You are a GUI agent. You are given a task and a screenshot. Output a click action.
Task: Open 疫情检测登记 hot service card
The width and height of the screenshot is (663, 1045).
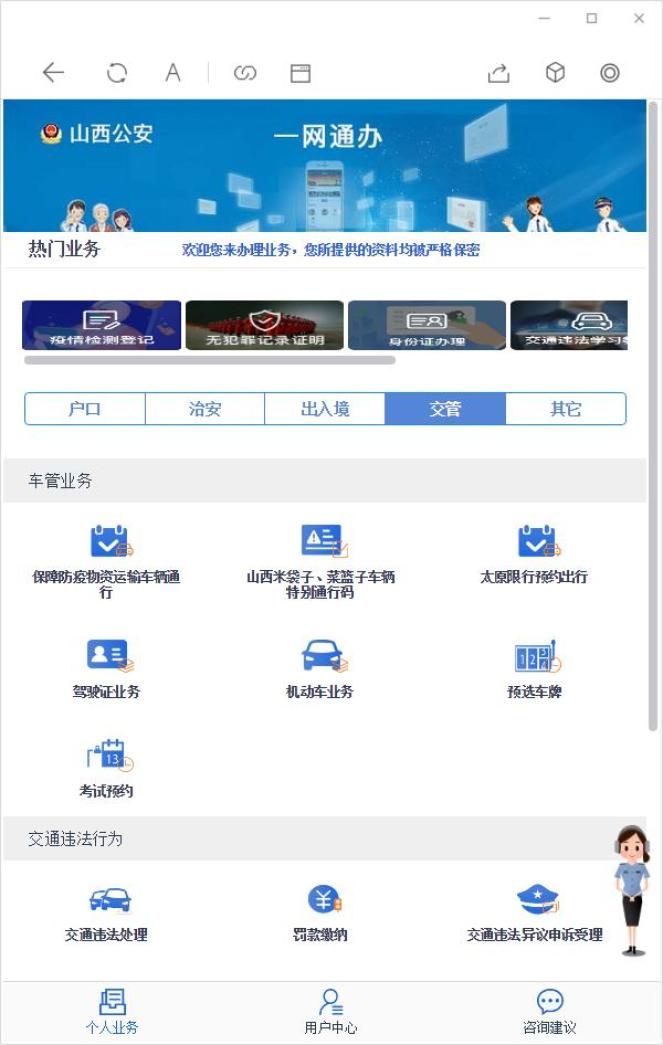pos(102,326)
